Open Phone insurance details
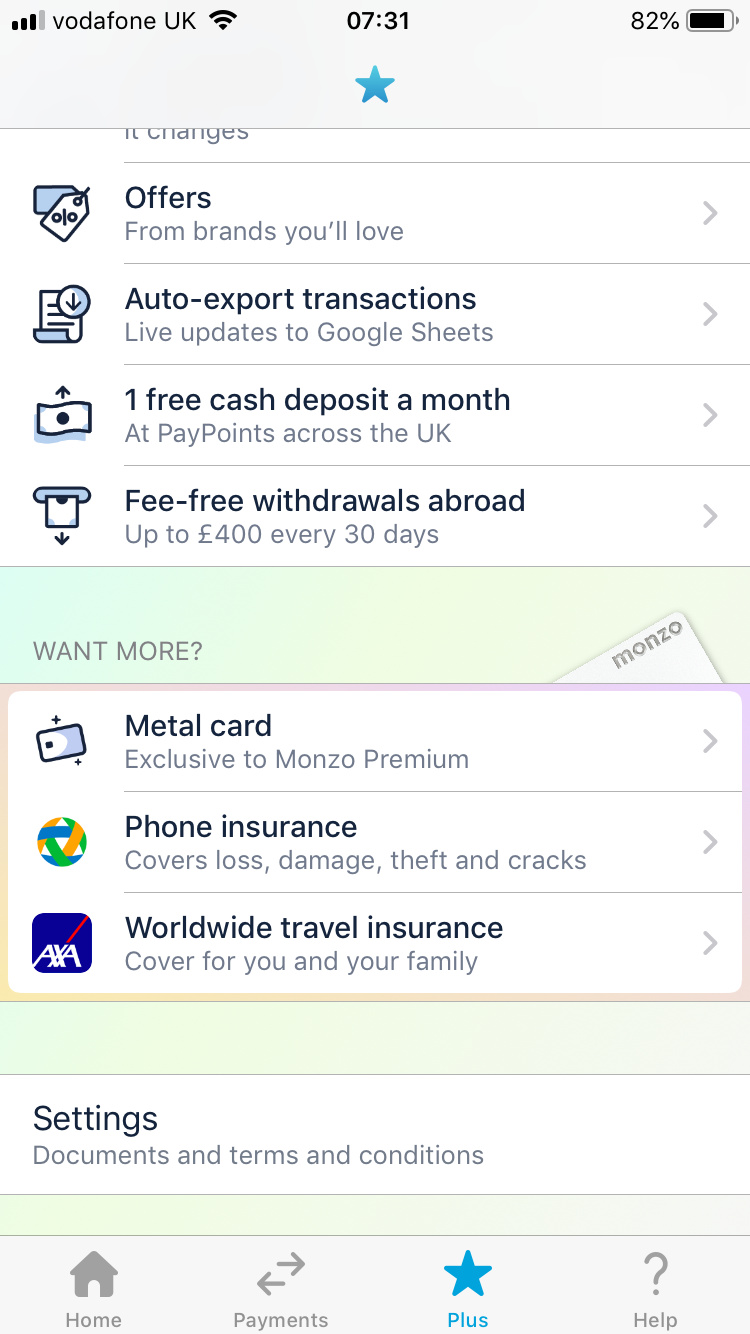Image resolution: width=750 pixels, height=1334 pixels. point(375,842)
